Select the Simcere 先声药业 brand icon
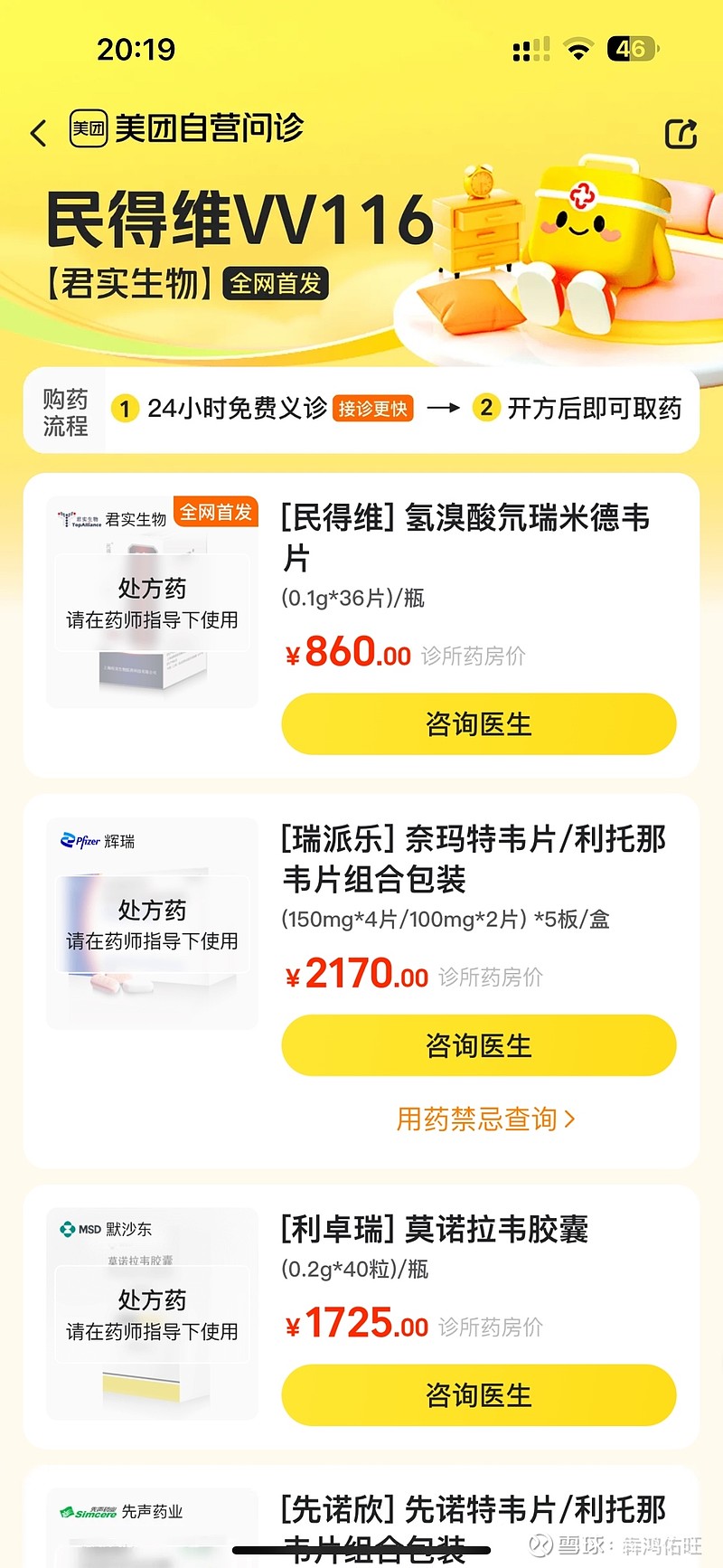 [x=87, y=1509]
